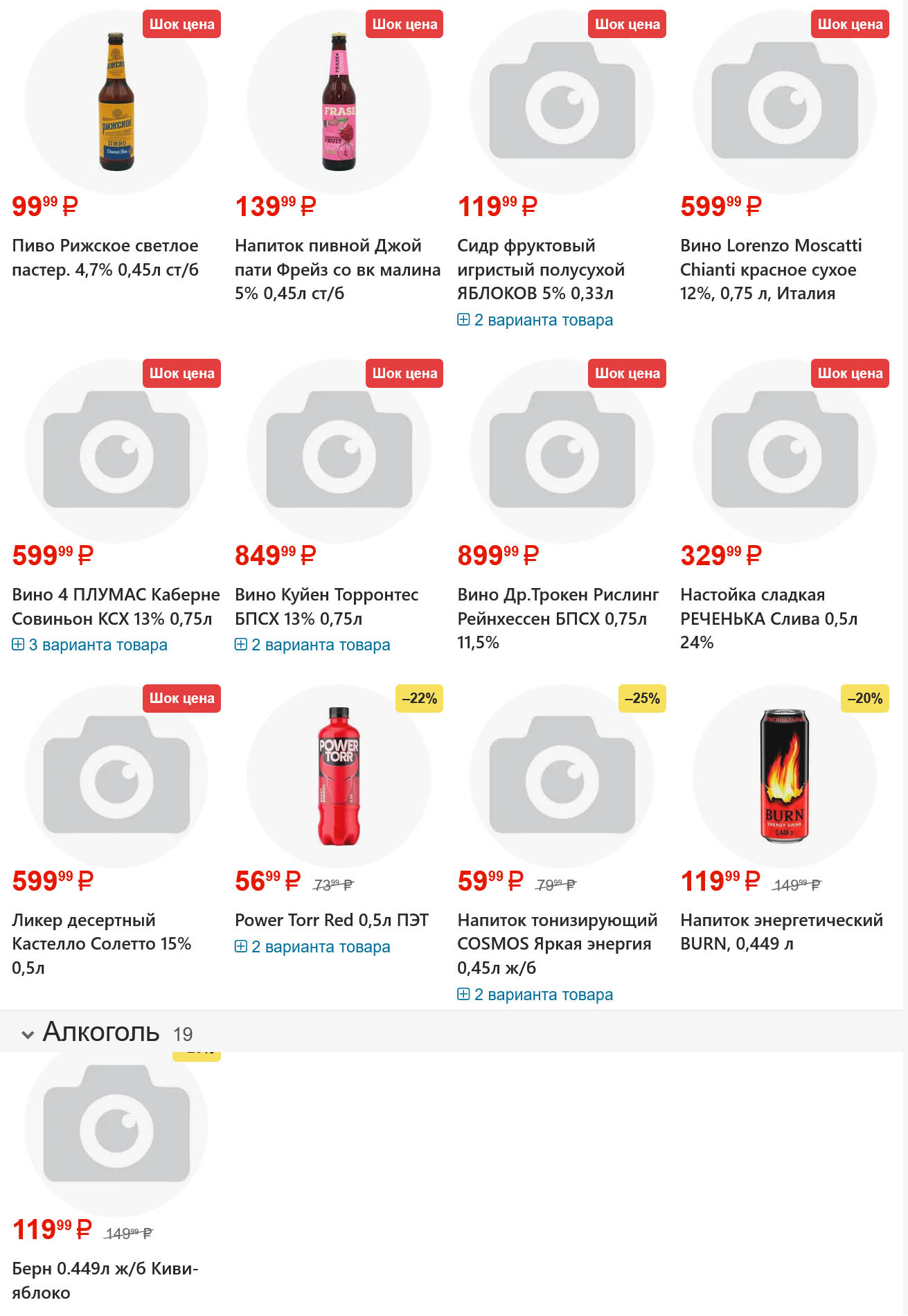Open Берн 0.449л Киви-яблоко product card

click(x=105, y=1280)
